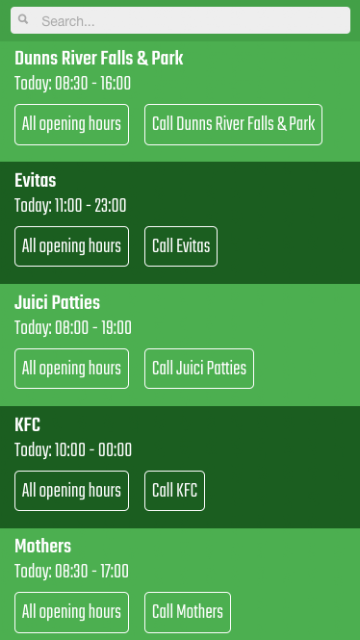Check all opening hours for Mothers
This screenshot has width=360, height=640.
[x=71, y=612]
